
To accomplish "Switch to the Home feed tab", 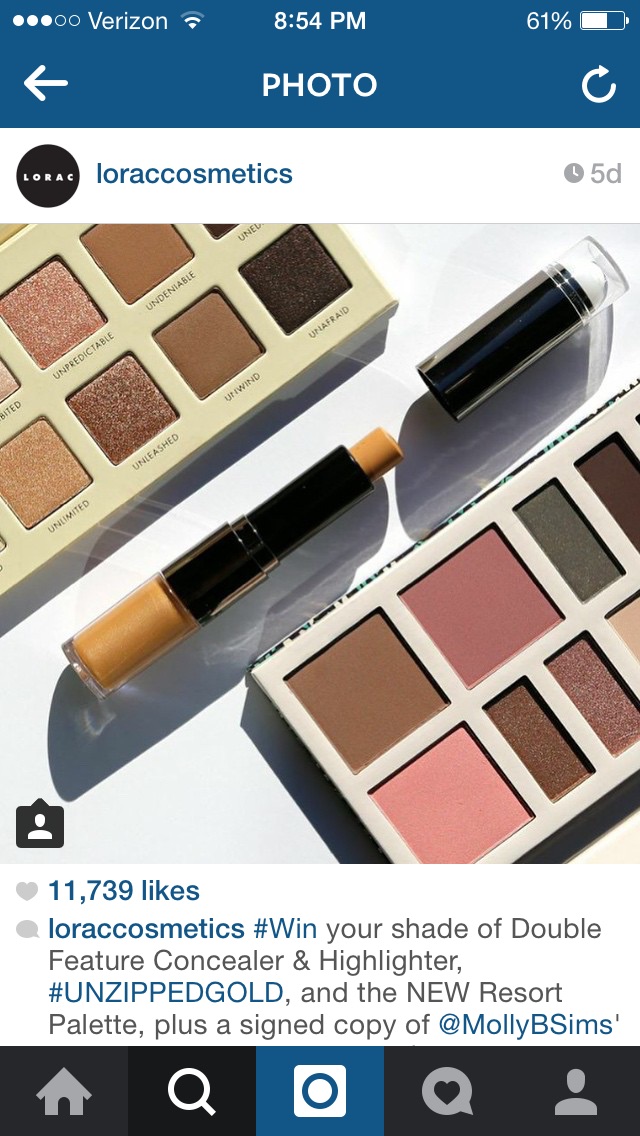I will point(64,1091).
